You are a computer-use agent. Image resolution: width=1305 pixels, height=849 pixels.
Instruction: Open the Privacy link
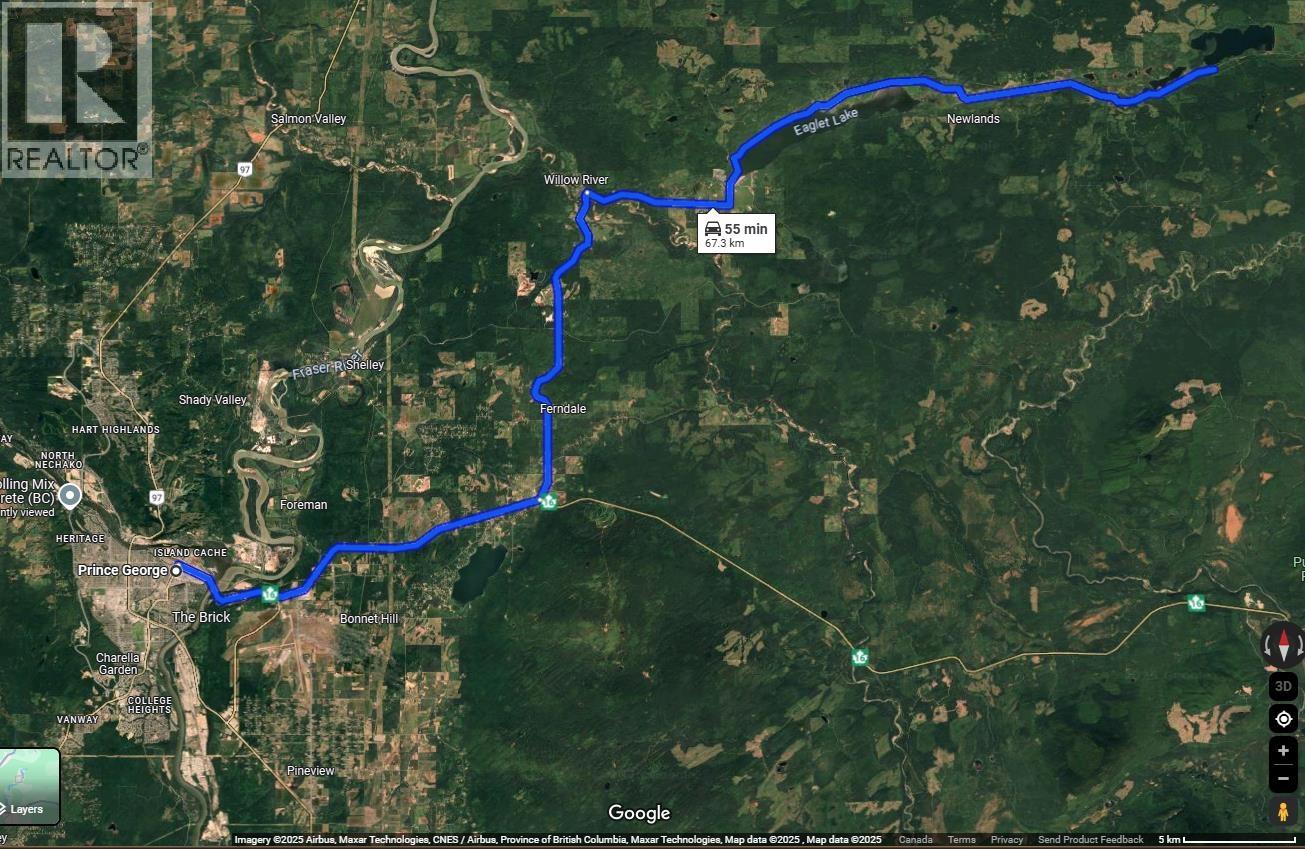(x=1007, y=840)
